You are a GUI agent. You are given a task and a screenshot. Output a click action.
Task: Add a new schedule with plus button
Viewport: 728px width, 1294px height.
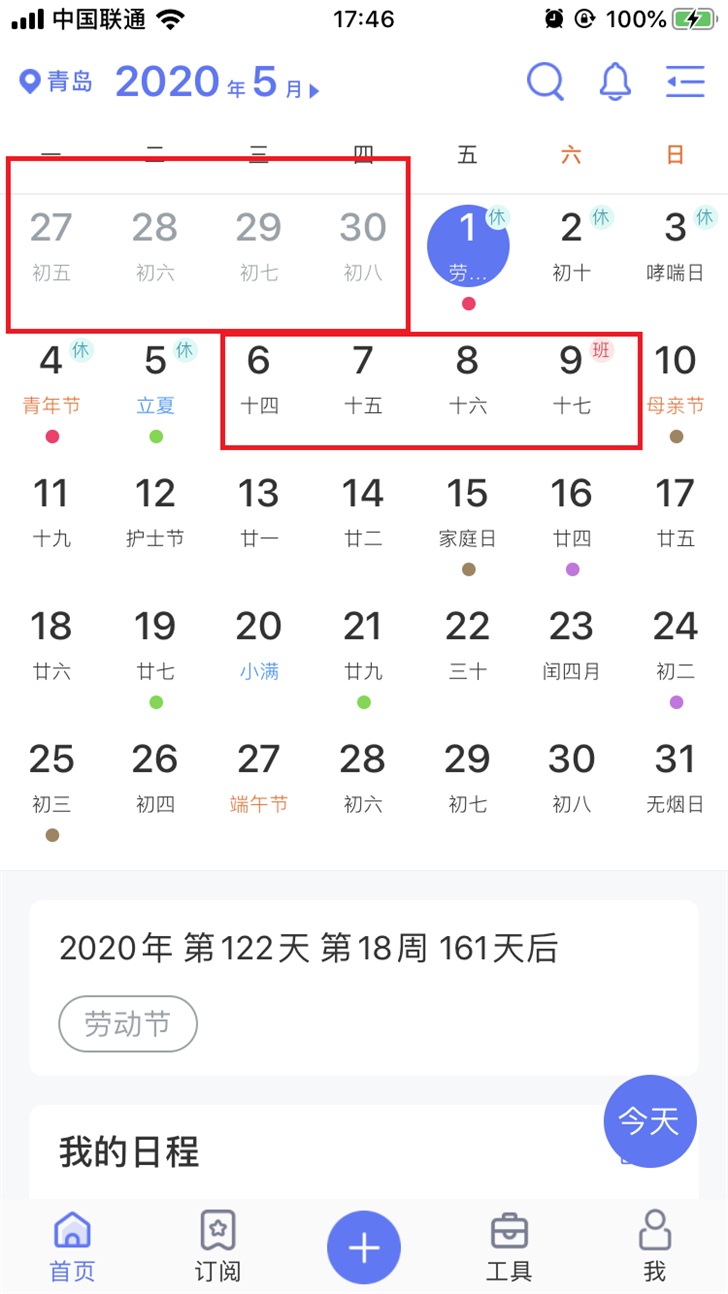pyautogui.click(x=364, y=1247)
